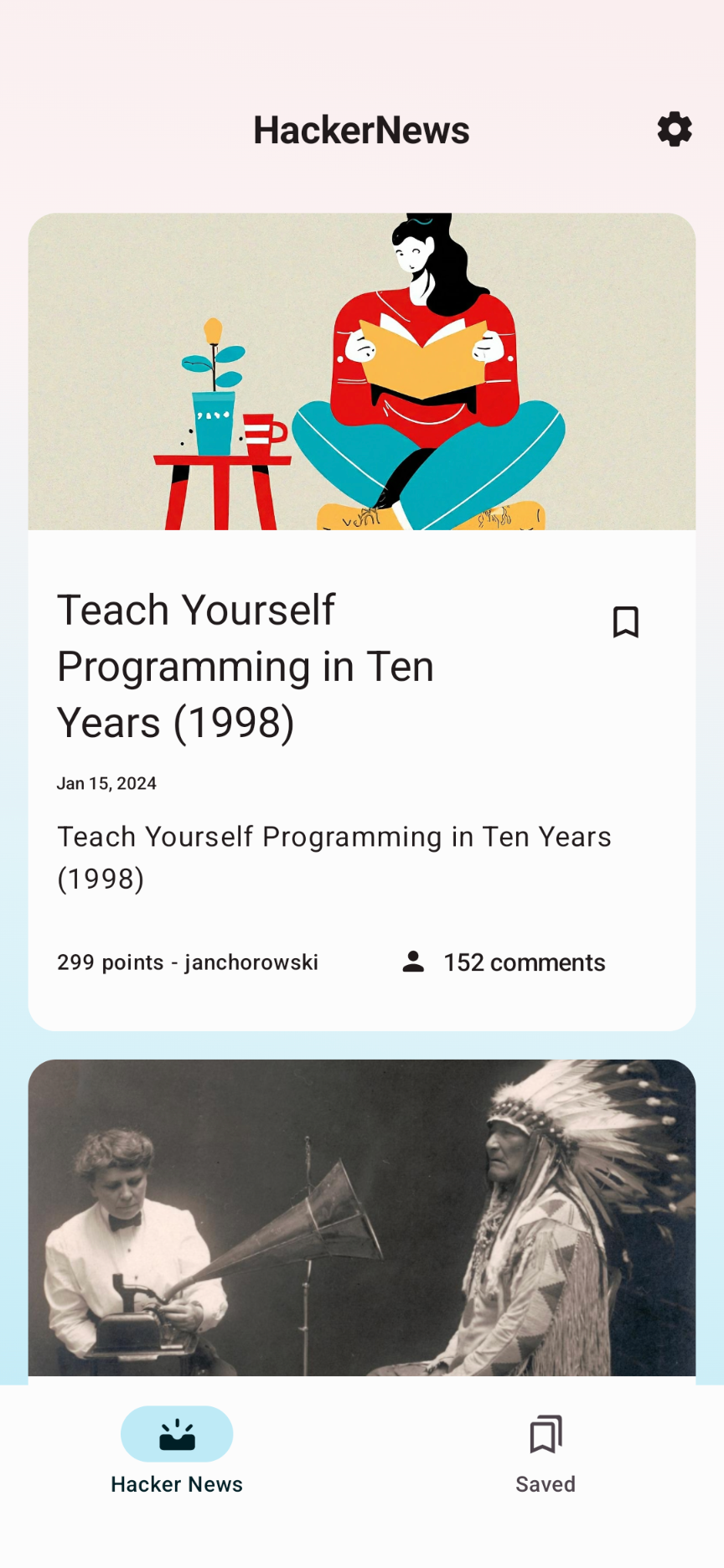View the 152 comments
724x1568 pixels.
(x=523, y=962)
